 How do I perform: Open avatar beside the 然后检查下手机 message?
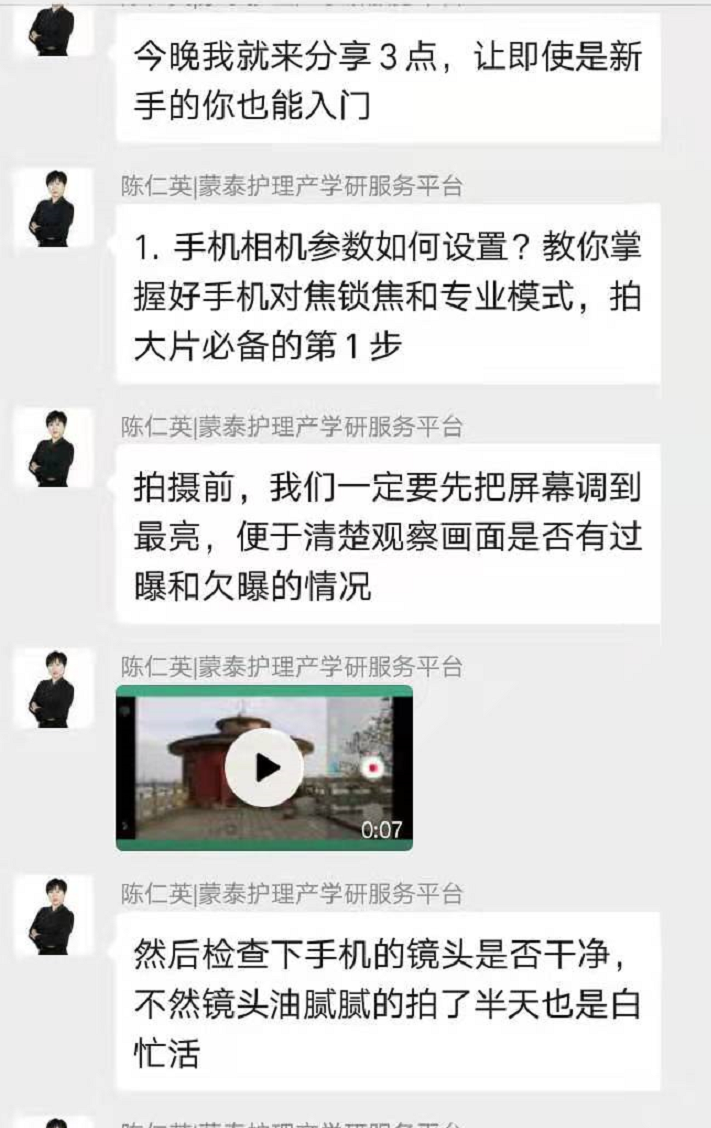(53, 916)
